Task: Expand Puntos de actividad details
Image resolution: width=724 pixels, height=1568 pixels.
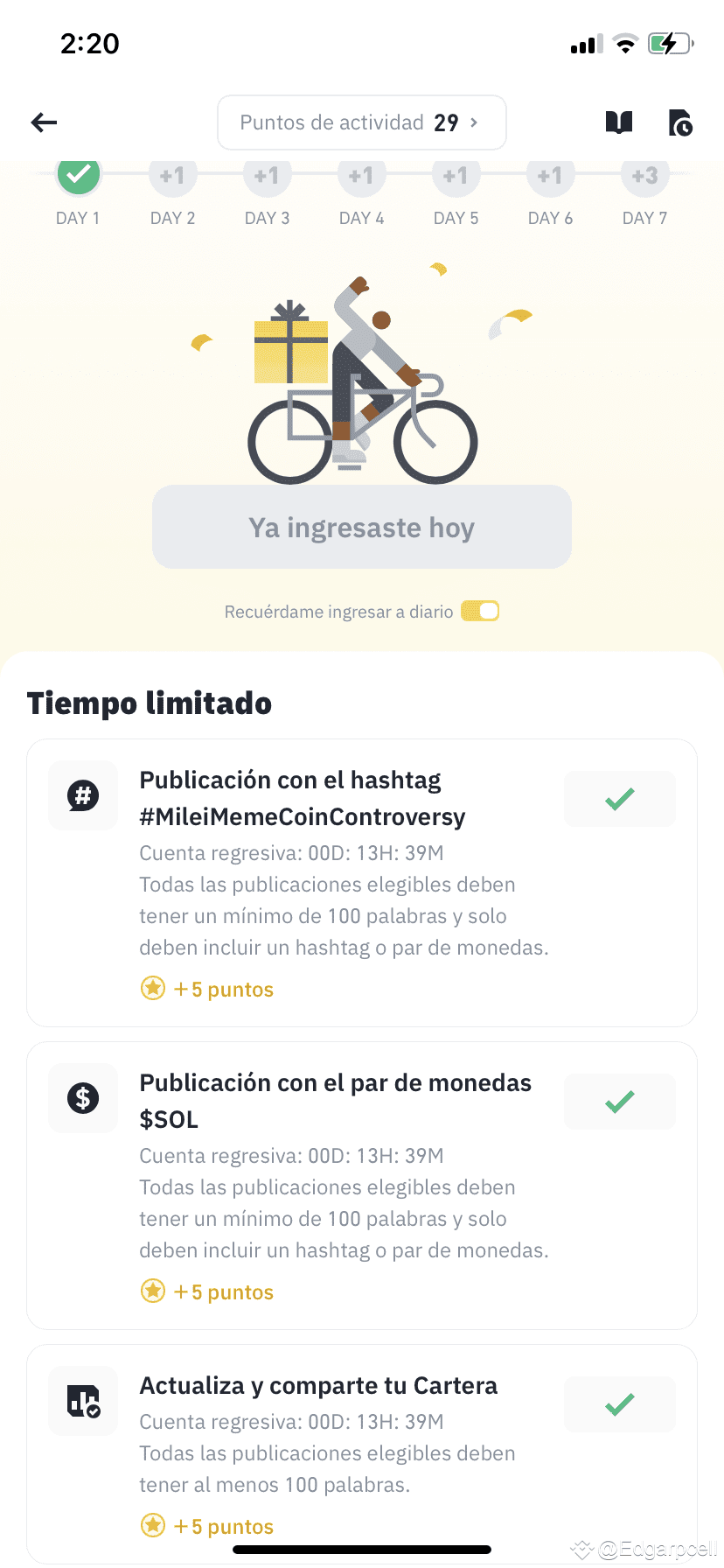Action: point(361,122)
